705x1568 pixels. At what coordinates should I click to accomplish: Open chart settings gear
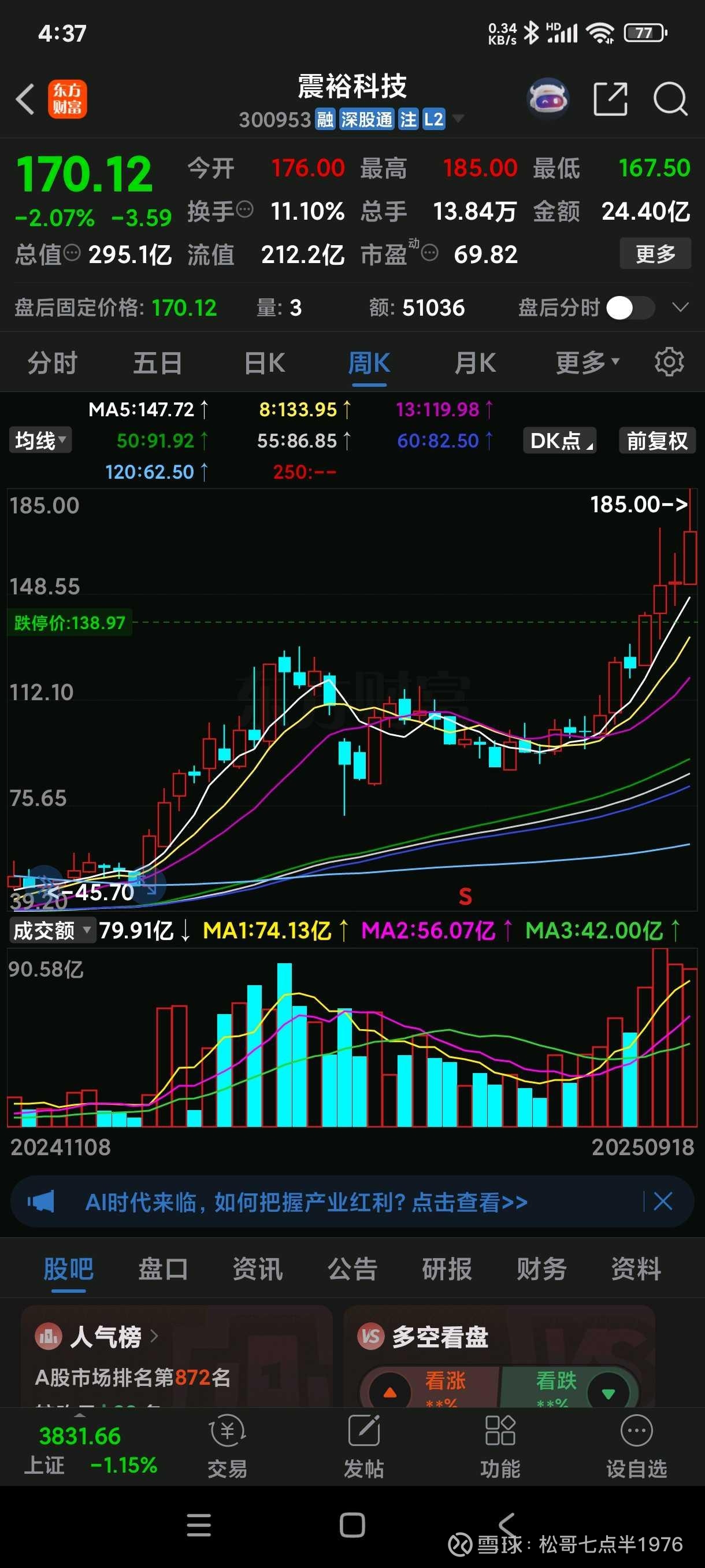point(669,363)
